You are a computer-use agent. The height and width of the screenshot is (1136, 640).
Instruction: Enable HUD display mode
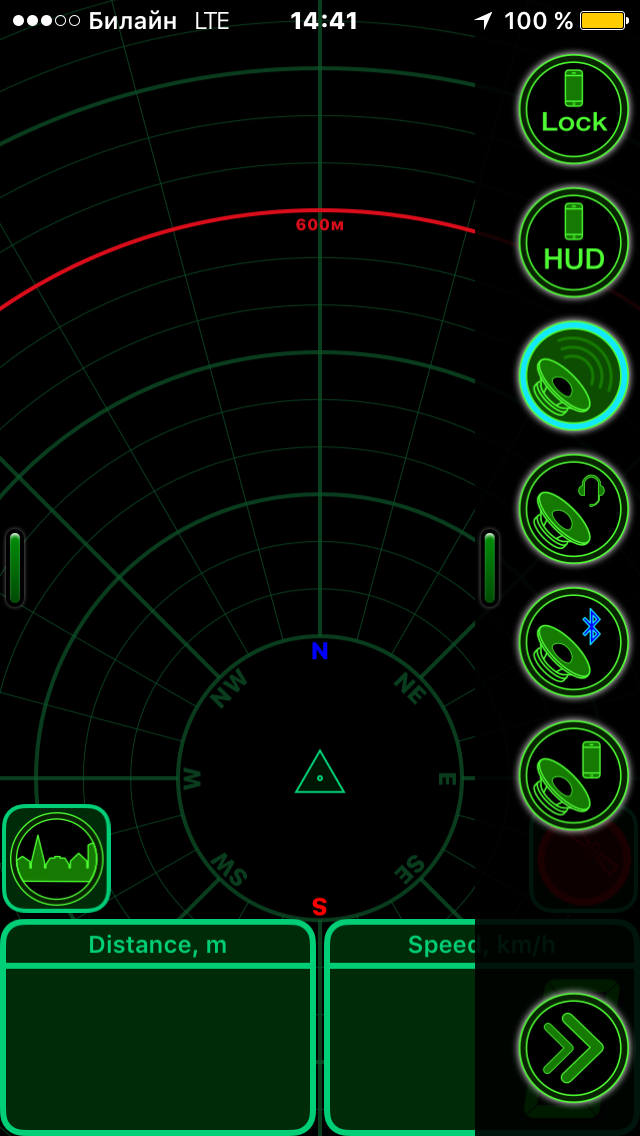(574, 243)
